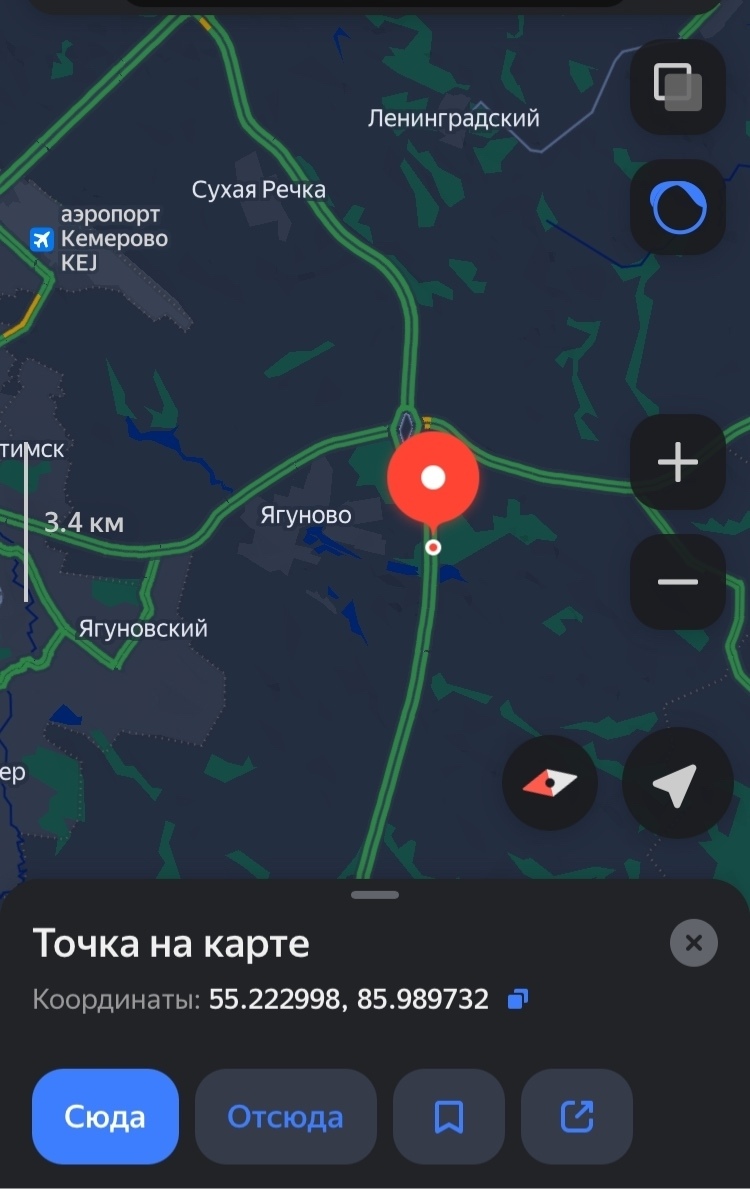
Task: Open the map layers button
Action: coord(677,87)
